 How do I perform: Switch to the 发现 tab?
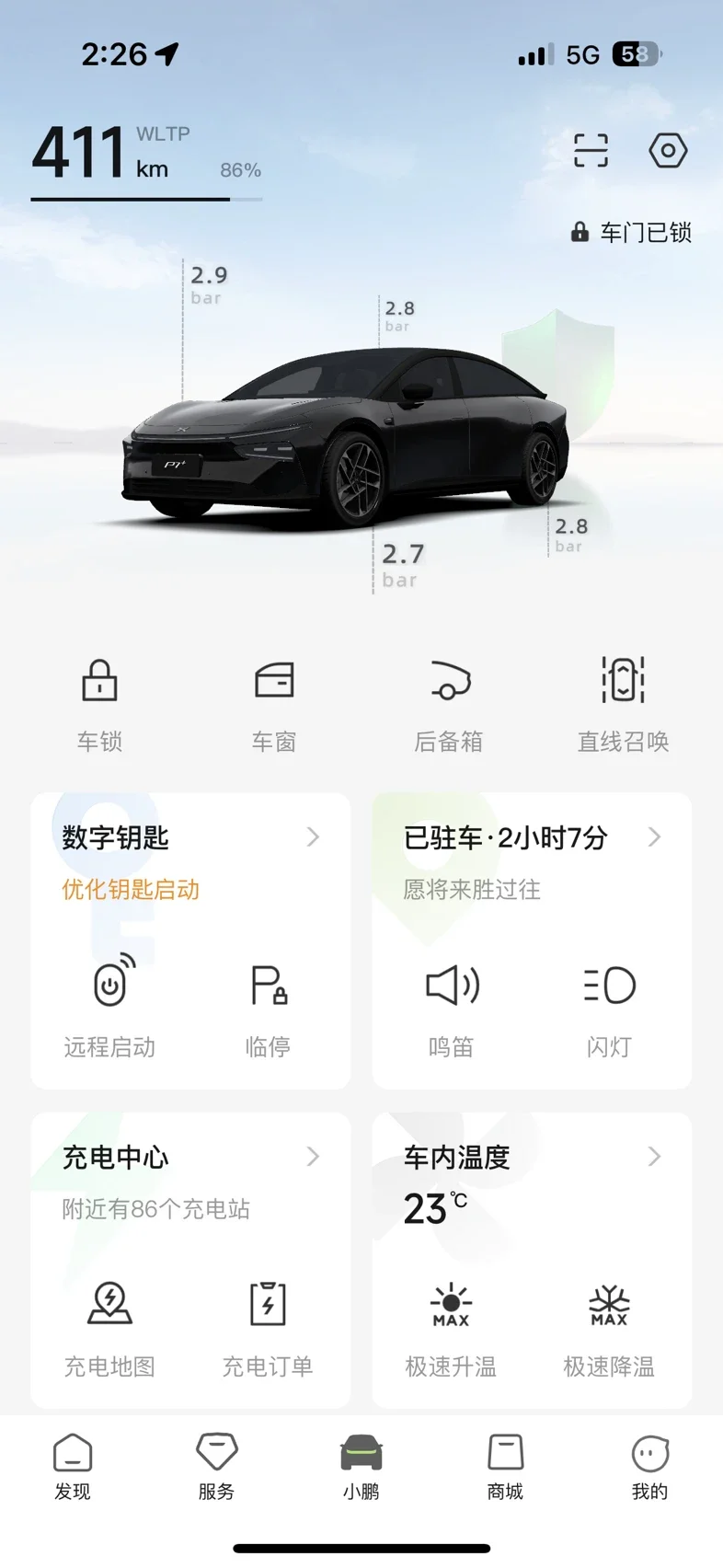coord(73,1467)
